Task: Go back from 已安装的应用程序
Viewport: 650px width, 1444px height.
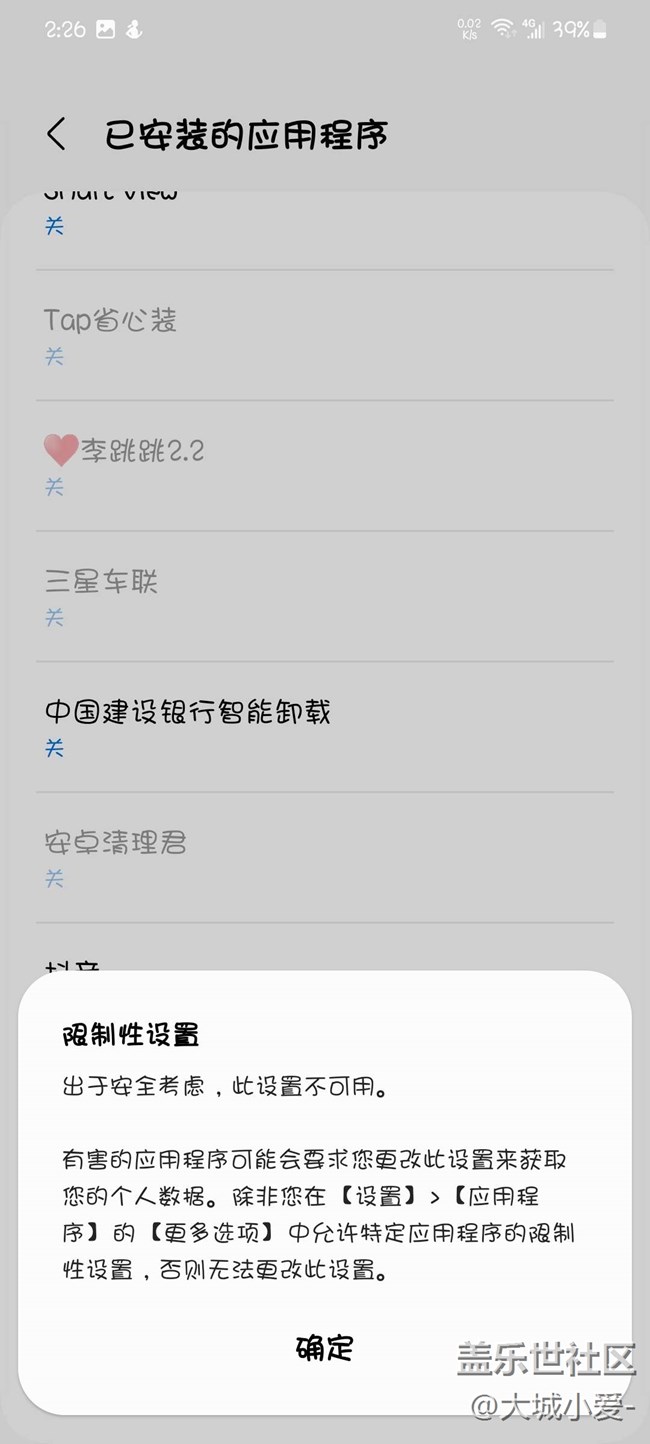Action: 57,135
